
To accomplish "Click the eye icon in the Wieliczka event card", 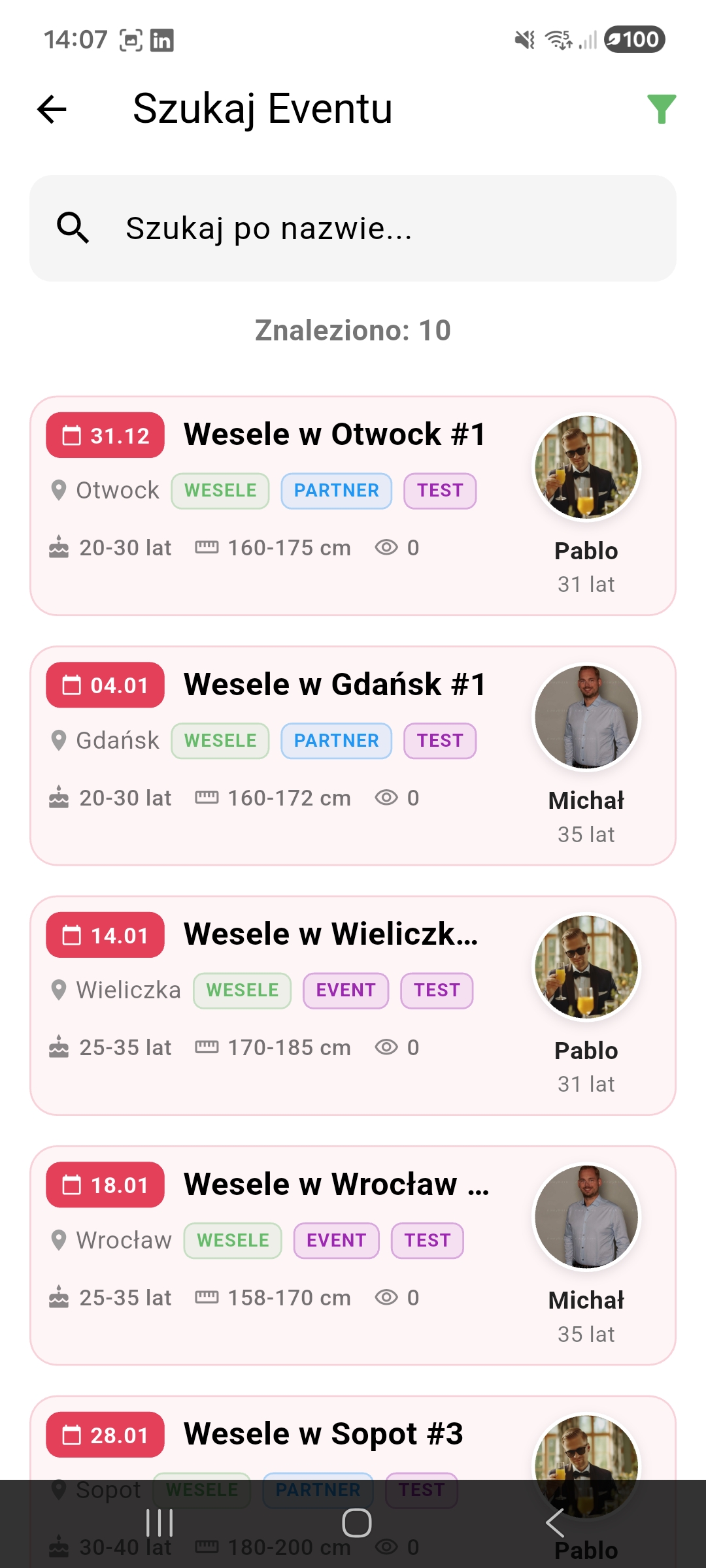I will pyautogui.click(x=387, y=1047).
